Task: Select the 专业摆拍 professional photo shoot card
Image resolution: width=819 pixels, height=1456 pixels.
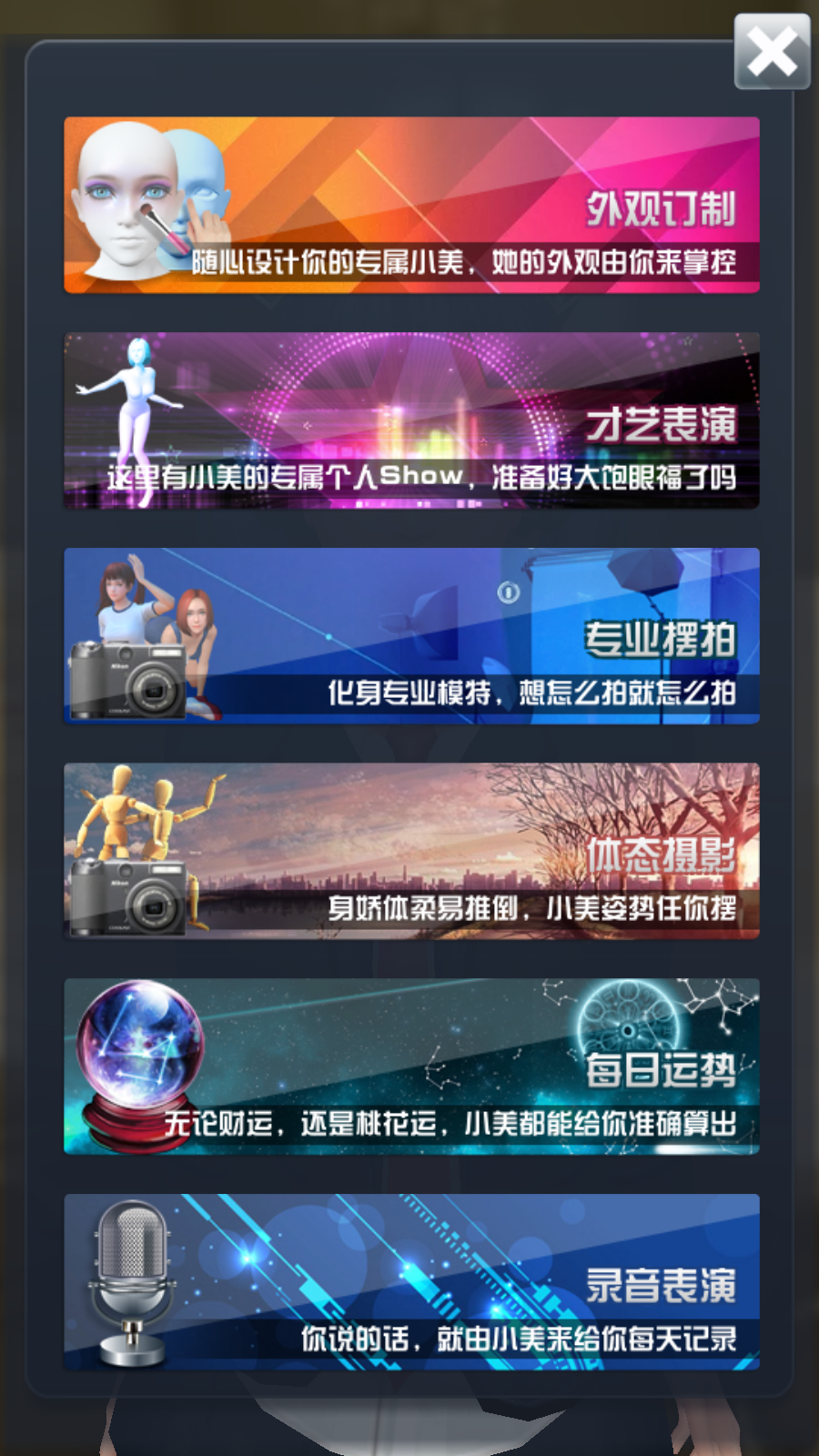Action: tap(411, 636)
